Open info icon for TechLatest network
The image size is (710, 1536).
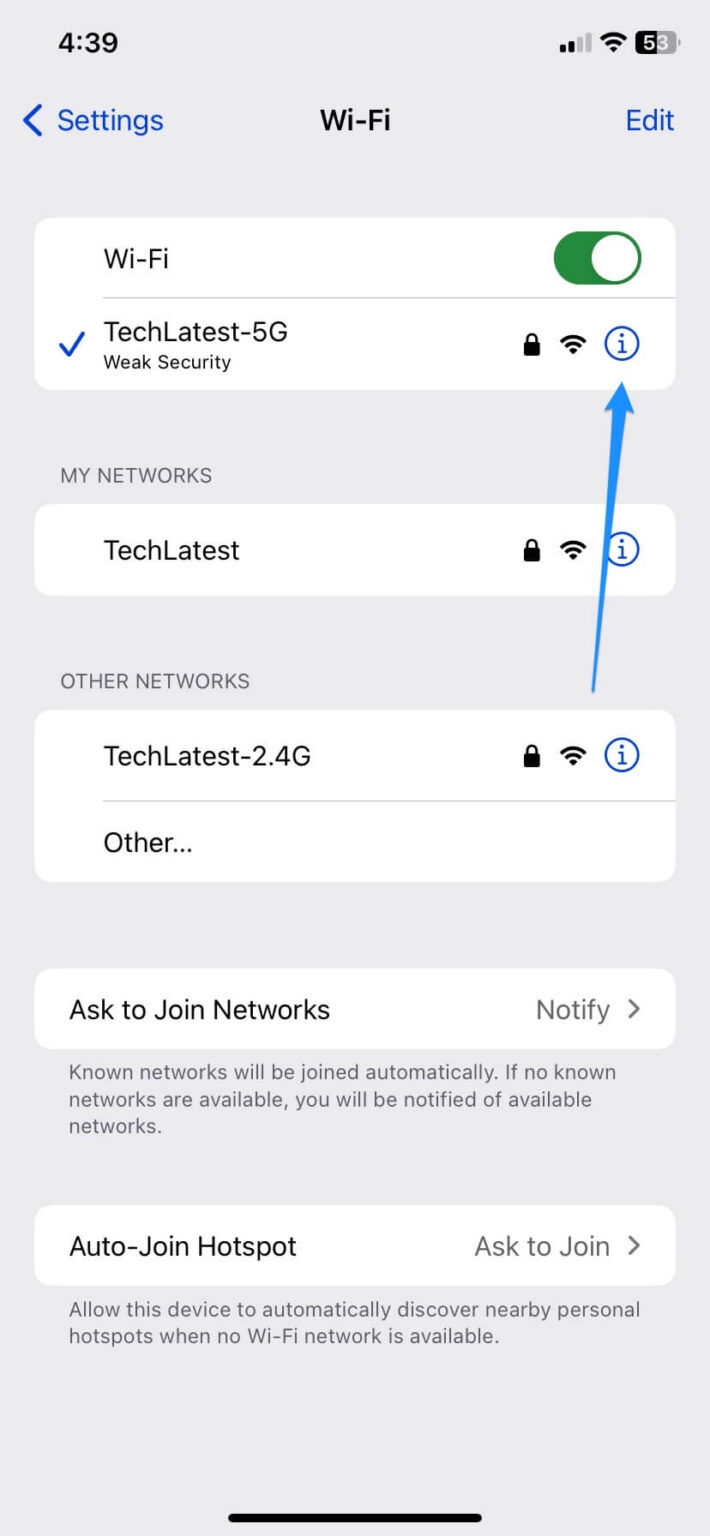pyautogui.click(x=621, y=550)
